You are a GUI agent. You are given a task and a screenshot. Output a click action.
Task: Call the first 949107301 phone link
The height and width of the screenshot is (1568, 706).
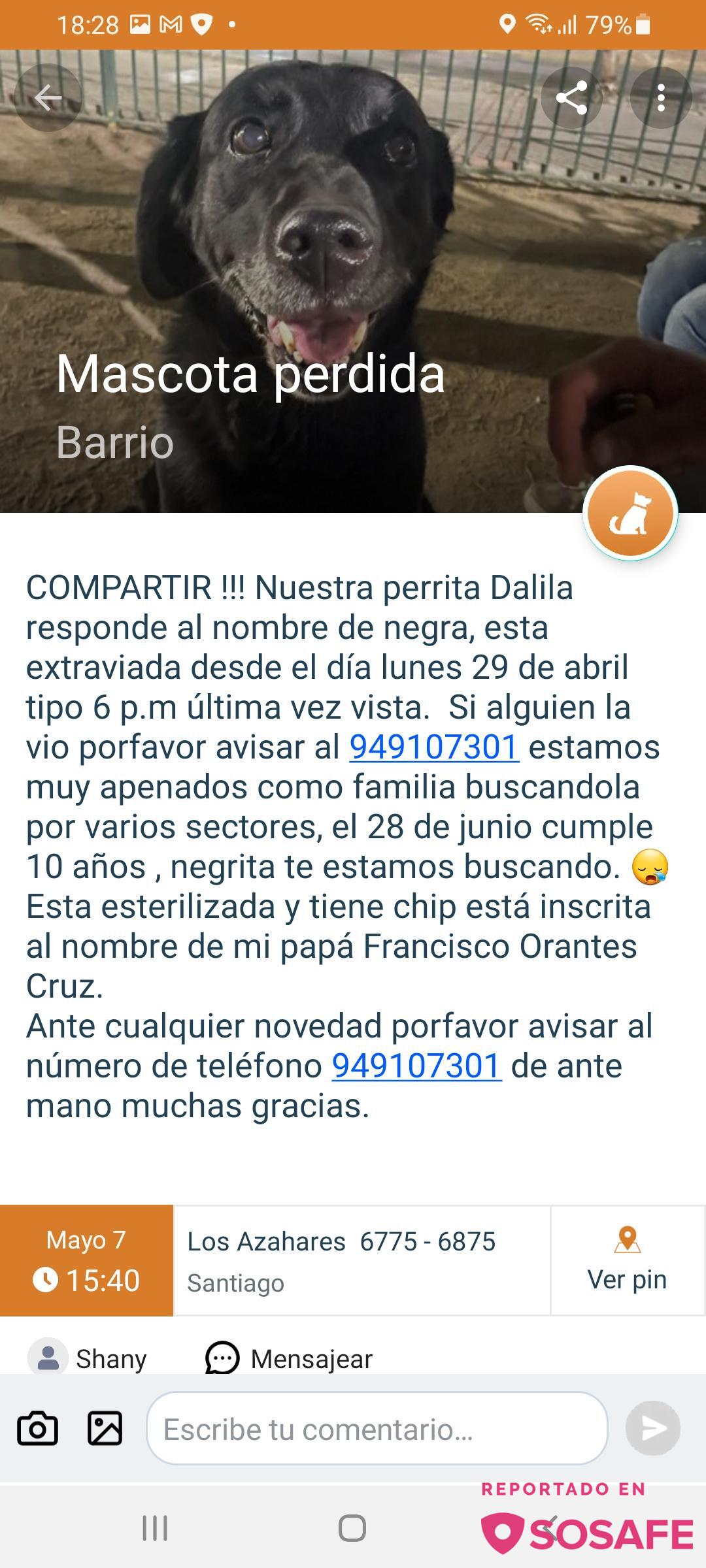[x=434, y=747]
